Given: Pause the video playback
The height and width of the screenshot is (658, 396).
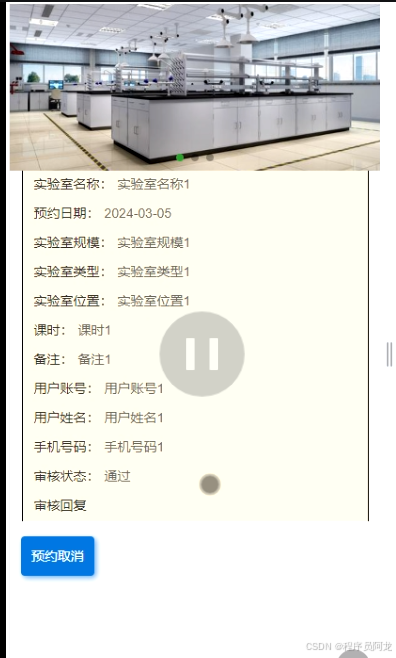Looking at the screenshot, I should (202, 354).
